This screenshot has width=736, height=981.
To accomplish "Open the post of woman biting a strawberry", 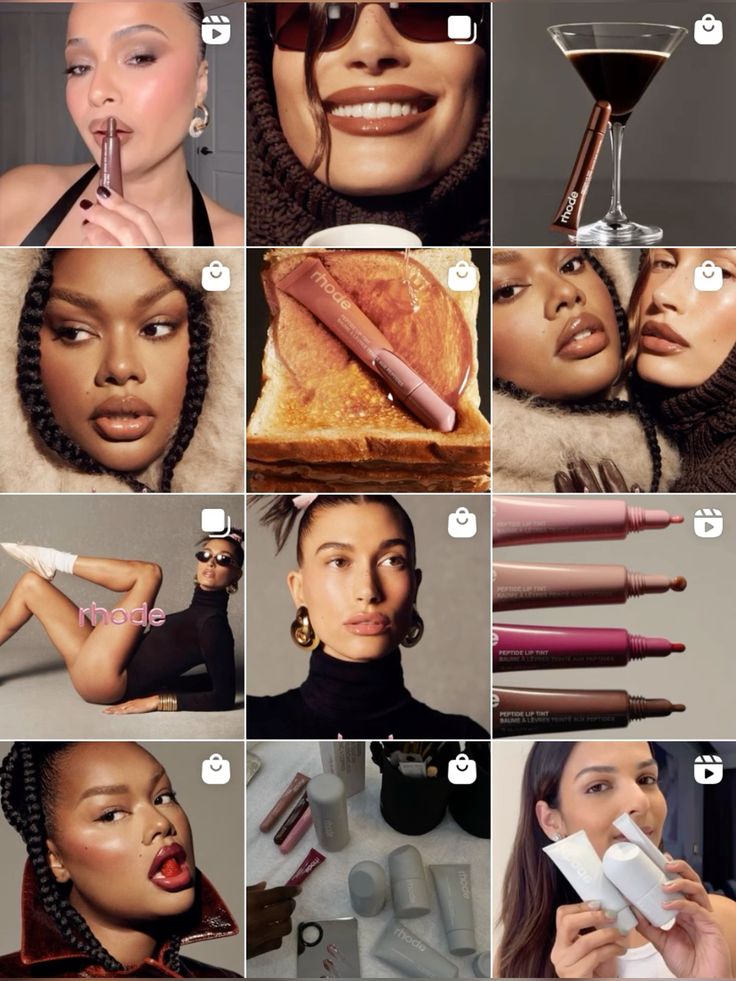I will click(x=122, y=860).
